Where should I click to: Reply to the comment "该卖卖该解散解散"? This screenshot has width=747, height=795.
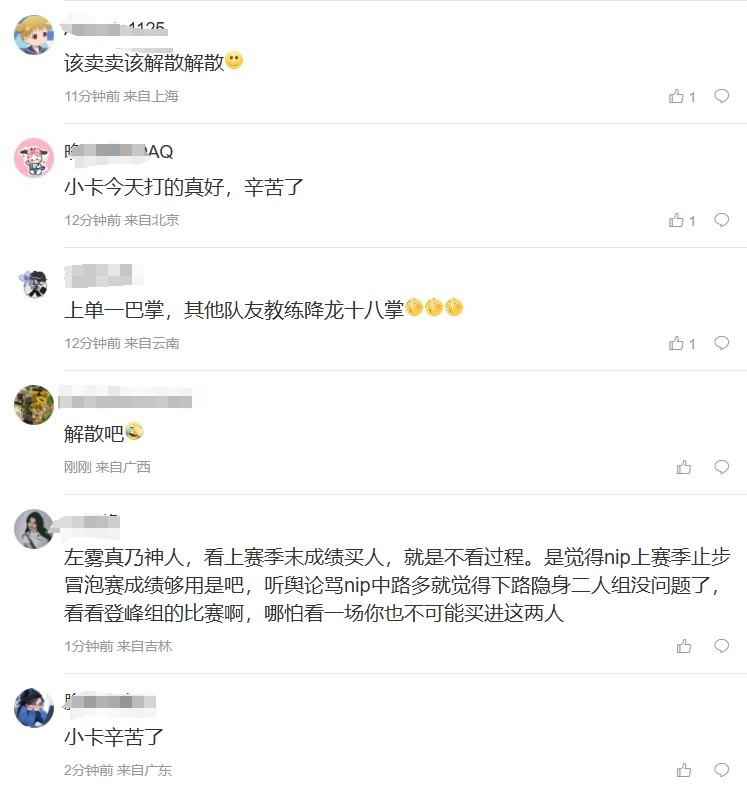pyautogui.click(x=721, y=97)
